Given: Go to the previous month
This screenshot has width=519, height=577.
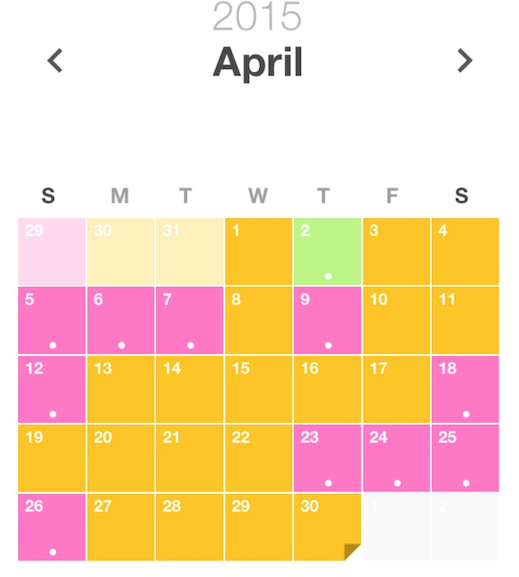Looking at the screenshot, I should click(55, 61).
